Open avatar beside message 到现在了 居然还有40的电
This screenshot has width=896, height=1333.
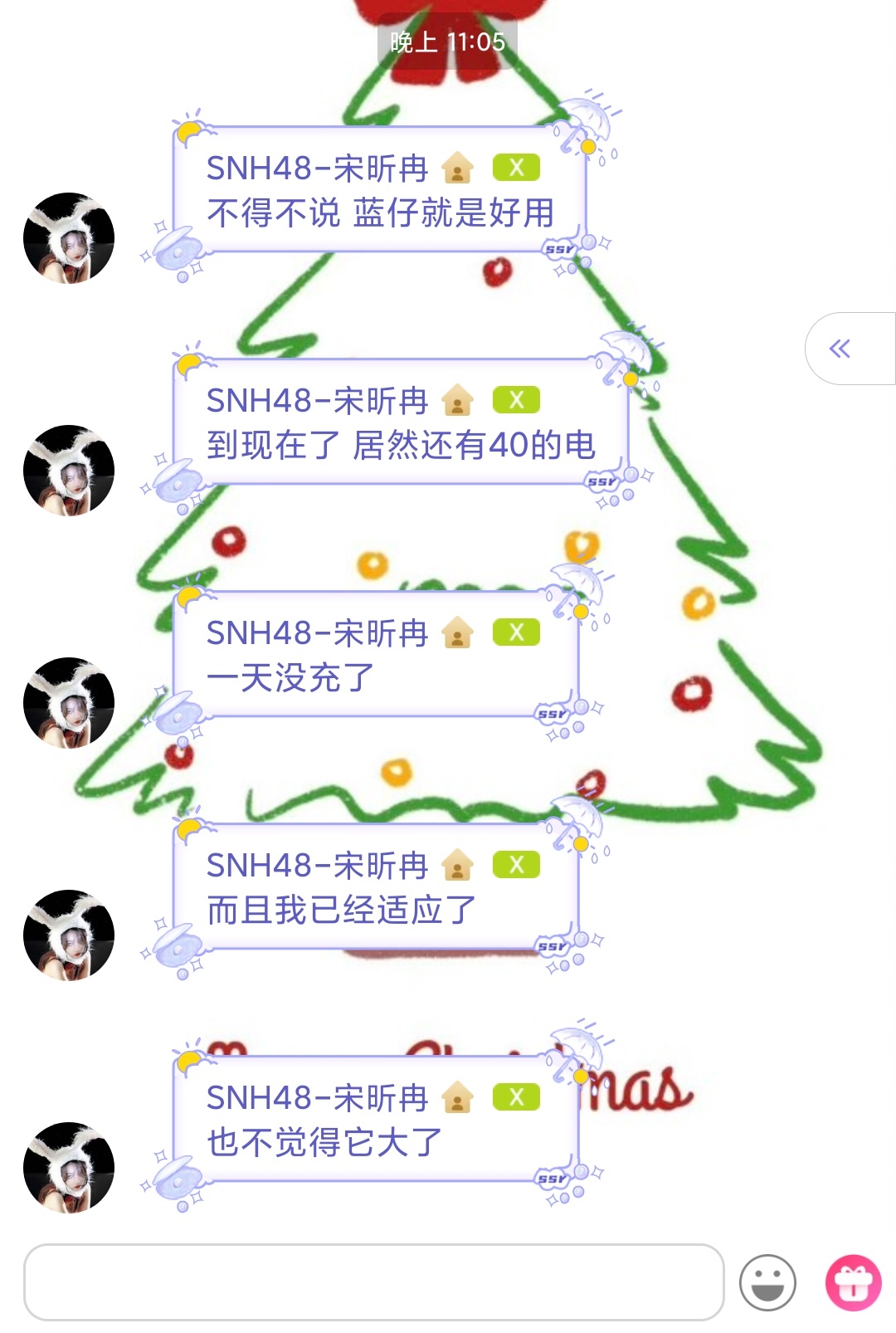tap(69, 471)
